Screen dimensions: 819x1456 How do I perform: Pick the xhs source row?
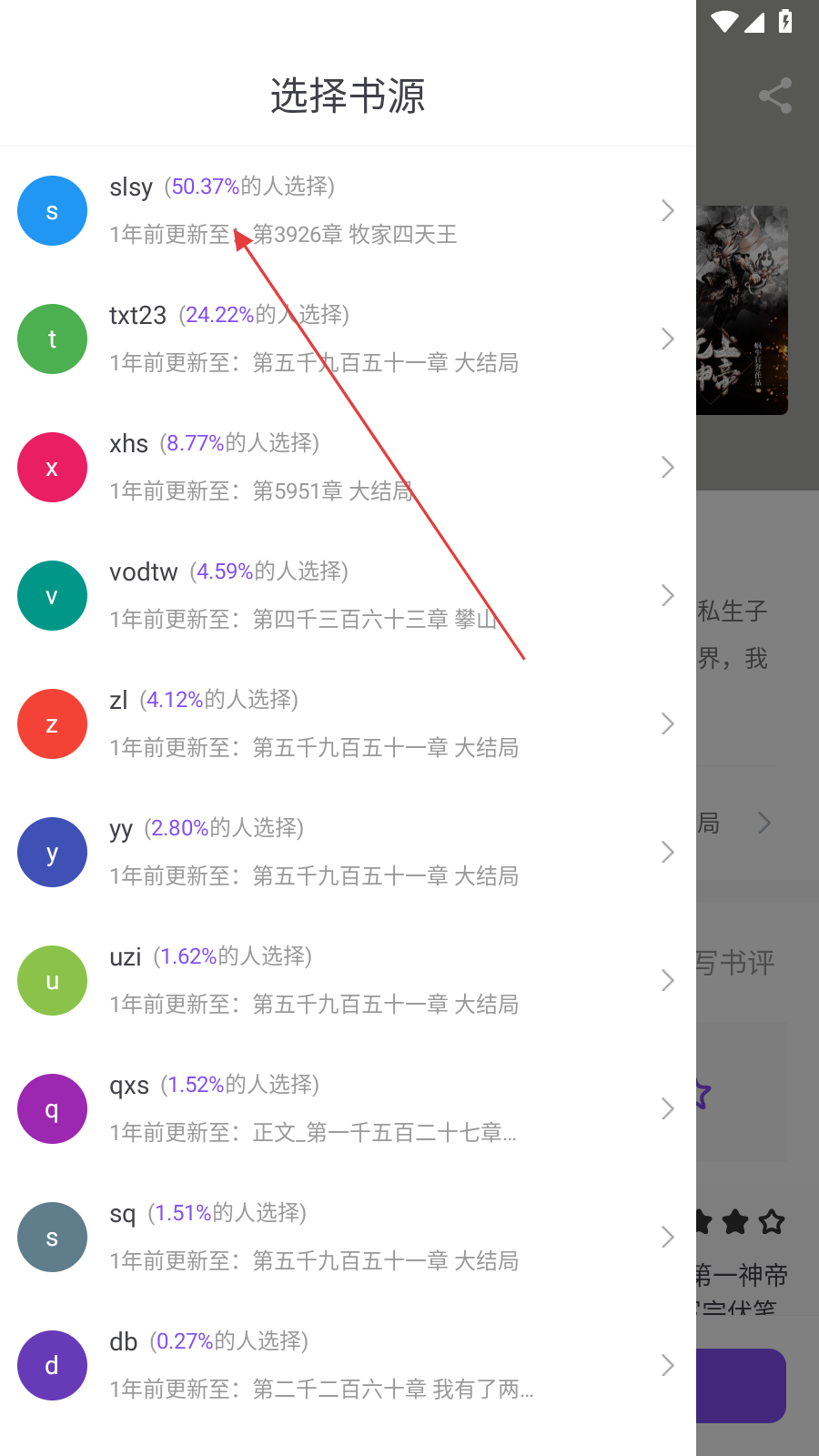[x=346, y=467]
